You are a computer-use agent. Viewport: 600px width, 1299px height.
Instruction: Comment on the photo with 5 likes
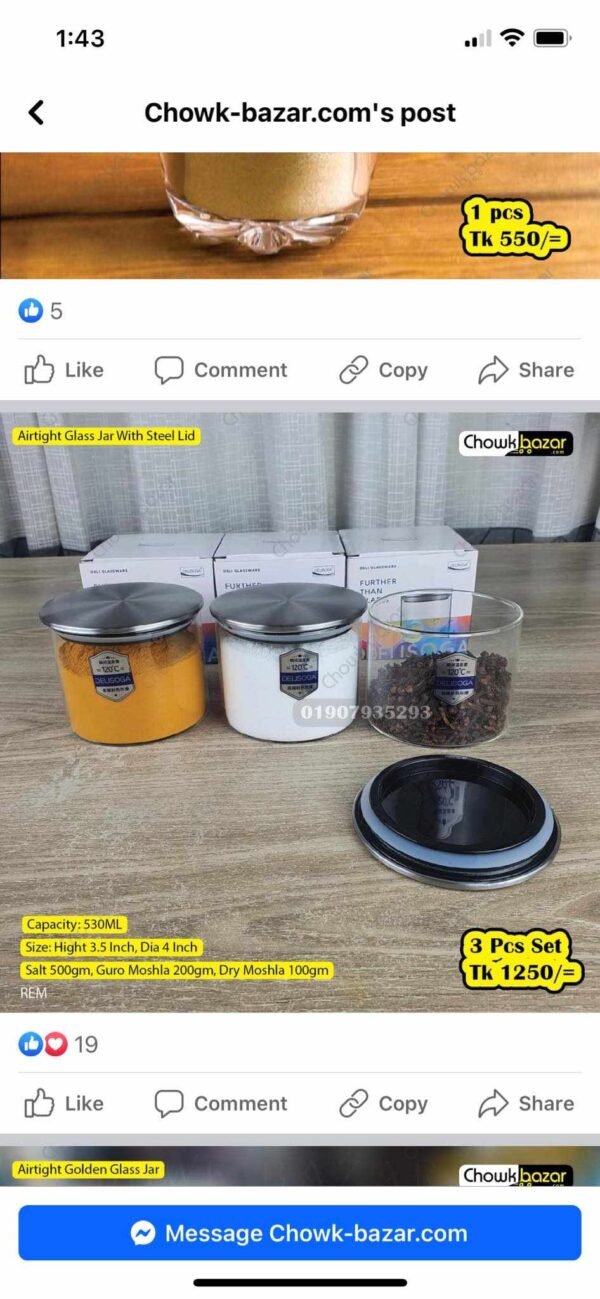point(220,370)
